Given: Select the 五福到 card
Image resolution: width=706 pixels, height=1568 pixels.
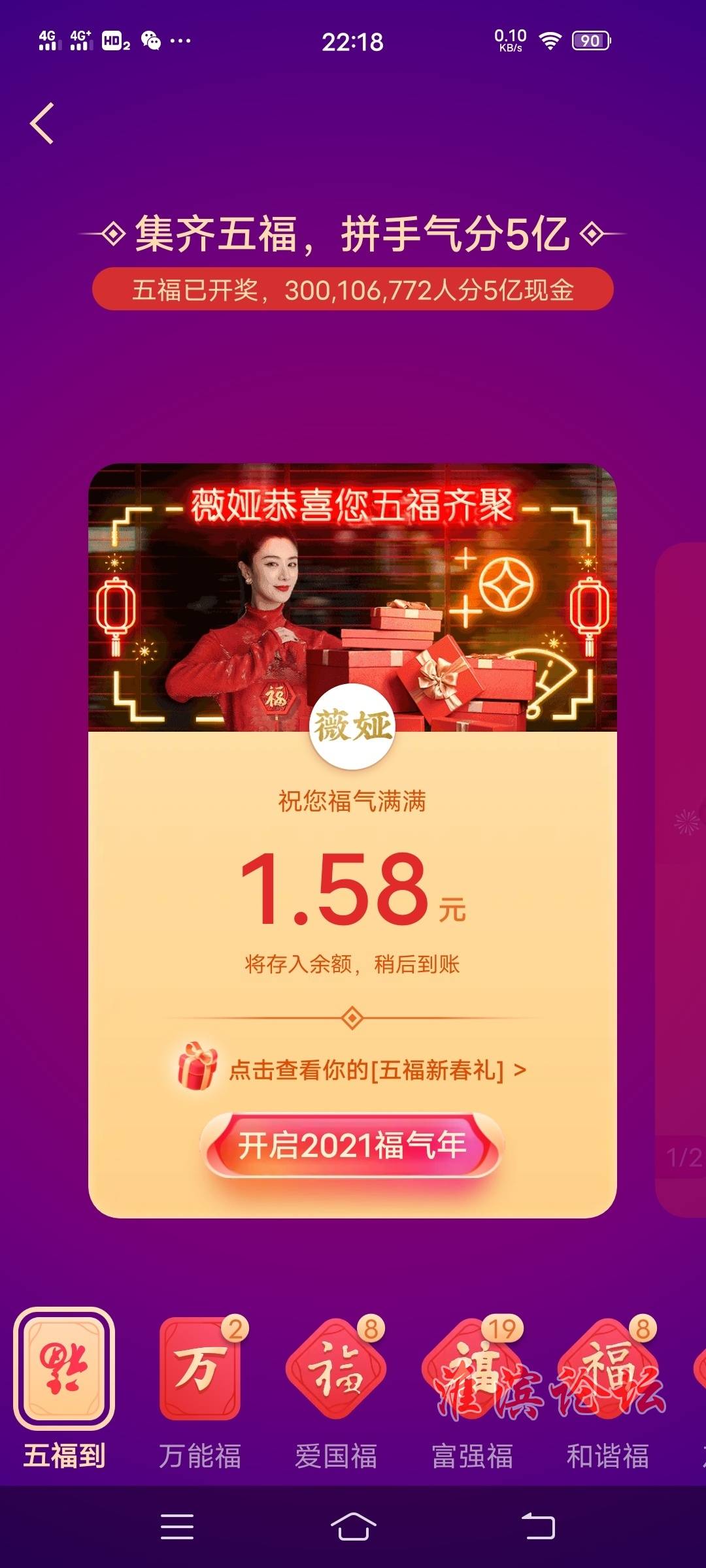Looking at the screenshot, I should click(x=64, y=1369).
